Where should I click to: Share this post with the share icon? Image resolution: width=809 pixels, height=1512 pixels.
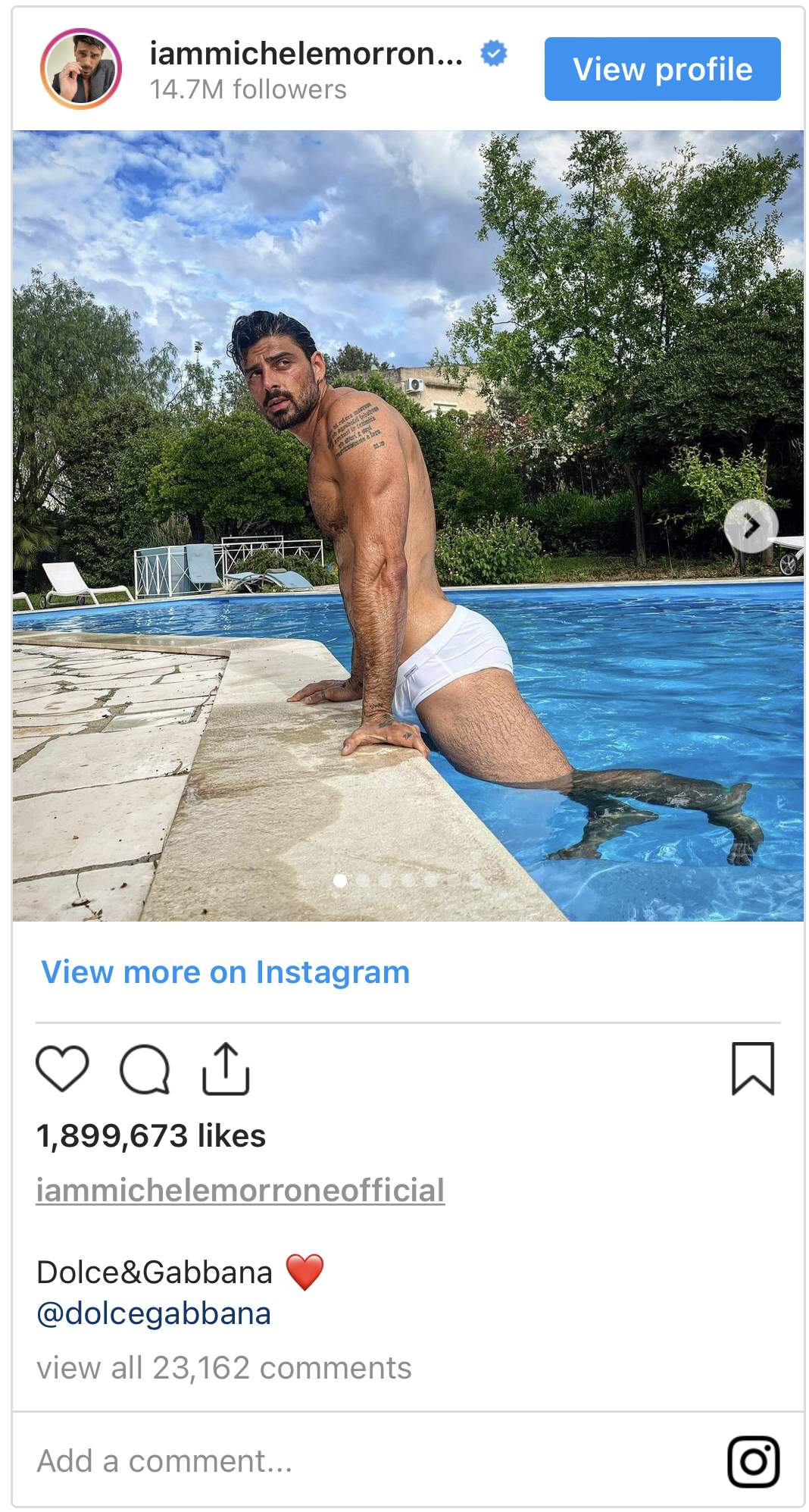(226, 1069)
